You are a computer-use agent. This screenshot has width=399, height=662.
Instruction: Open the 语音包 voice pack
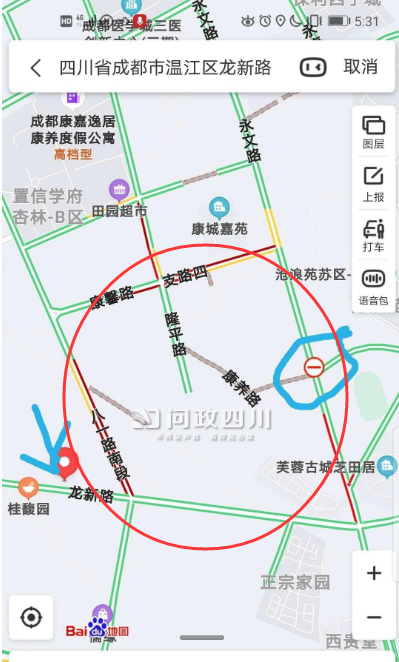pos(373,287)
